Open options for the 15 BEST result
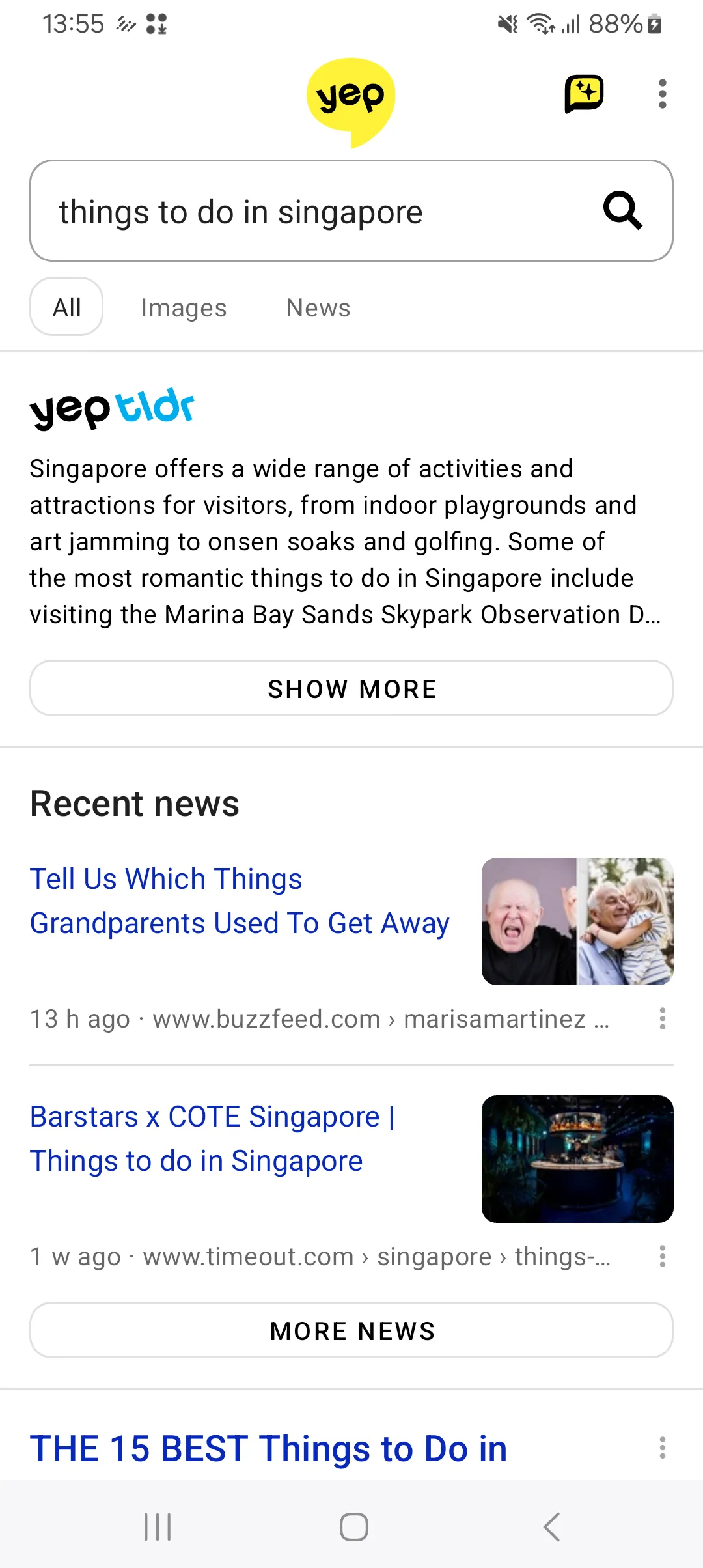This screenshot has width=703, height=1568. tap(662, 1448)
